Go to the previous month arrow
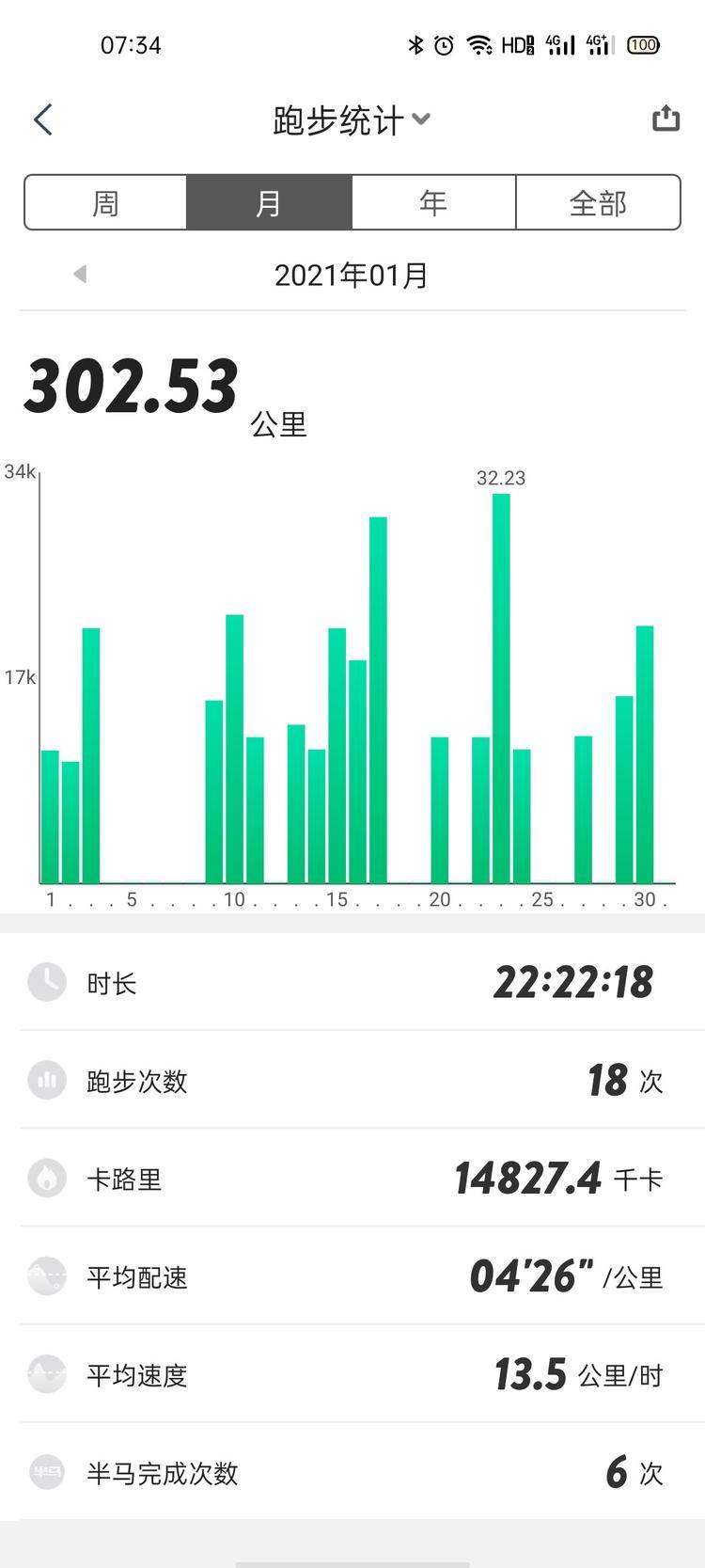 click(x=80, y=274)
